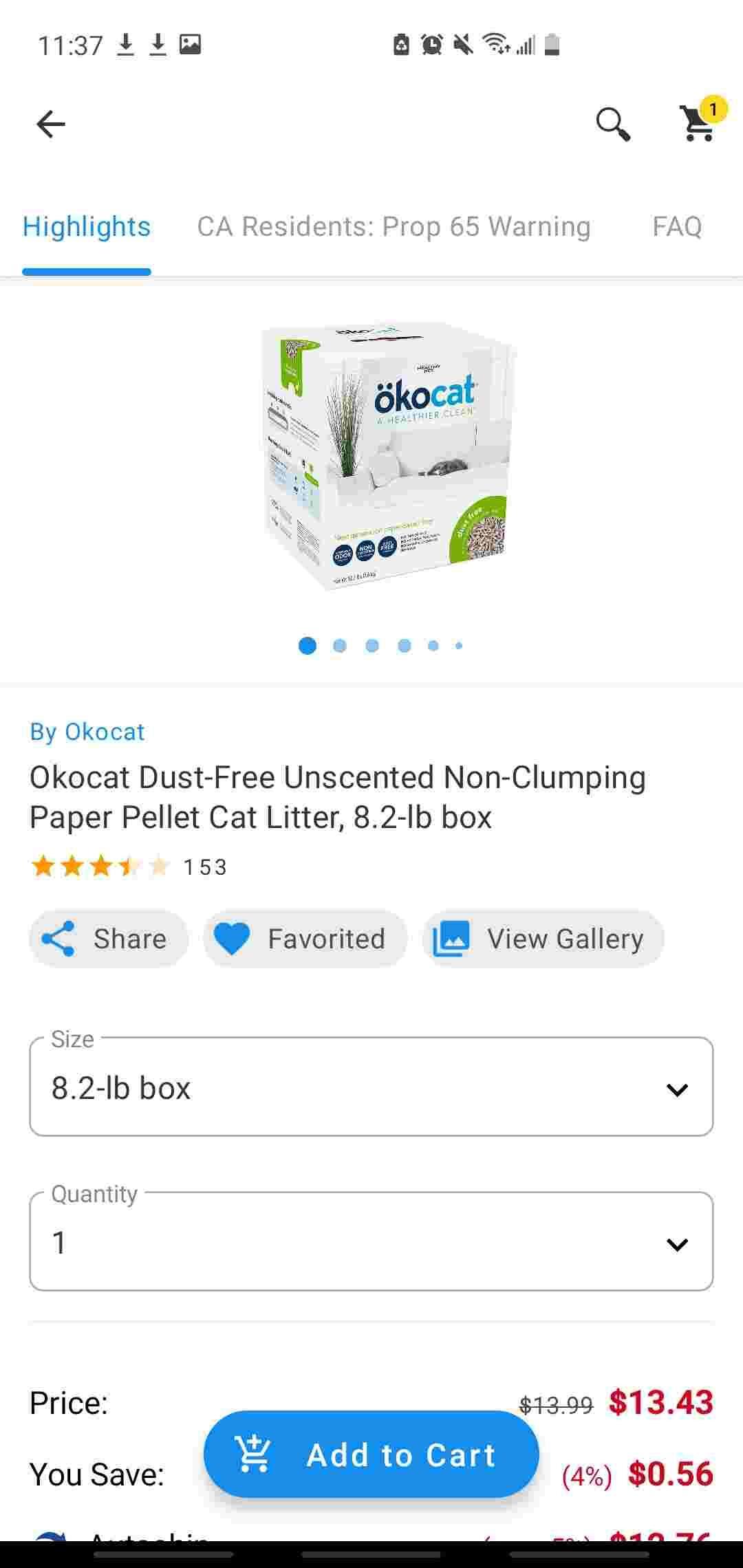This screenshot has height=1568, width=743.
Task: Go back using the top arrow
Action: [x=51, y=124]
